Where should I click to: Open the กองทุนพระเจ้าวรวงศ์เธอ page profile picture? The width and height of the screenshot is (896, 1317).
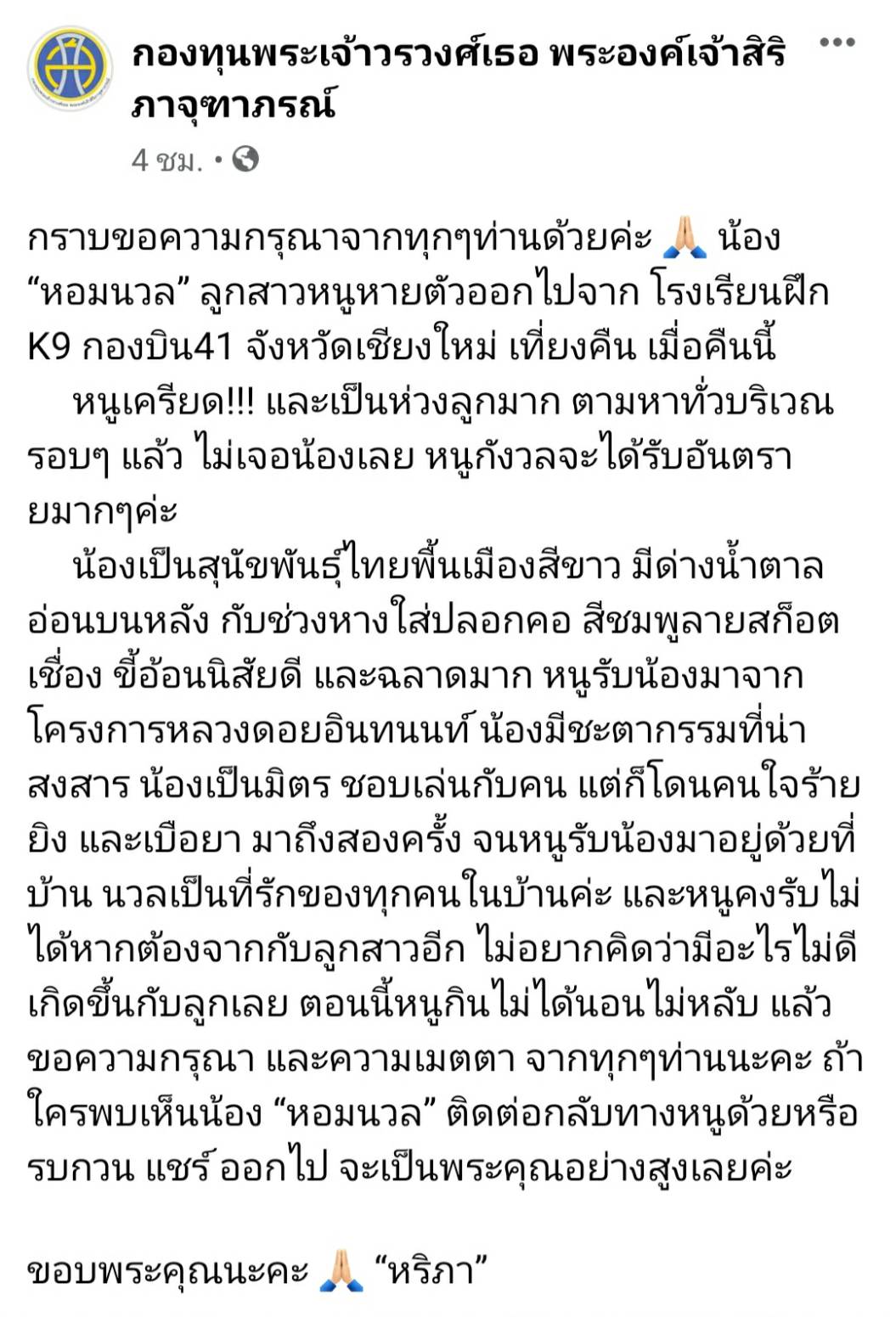[x=70, y=68]
